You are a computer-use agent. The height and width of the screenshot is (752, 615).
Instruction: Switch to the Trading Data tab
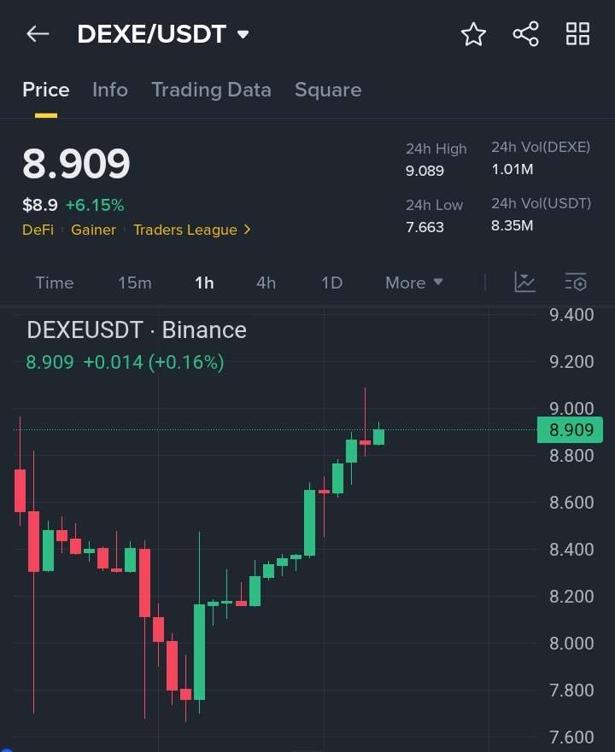pos(211,89)
